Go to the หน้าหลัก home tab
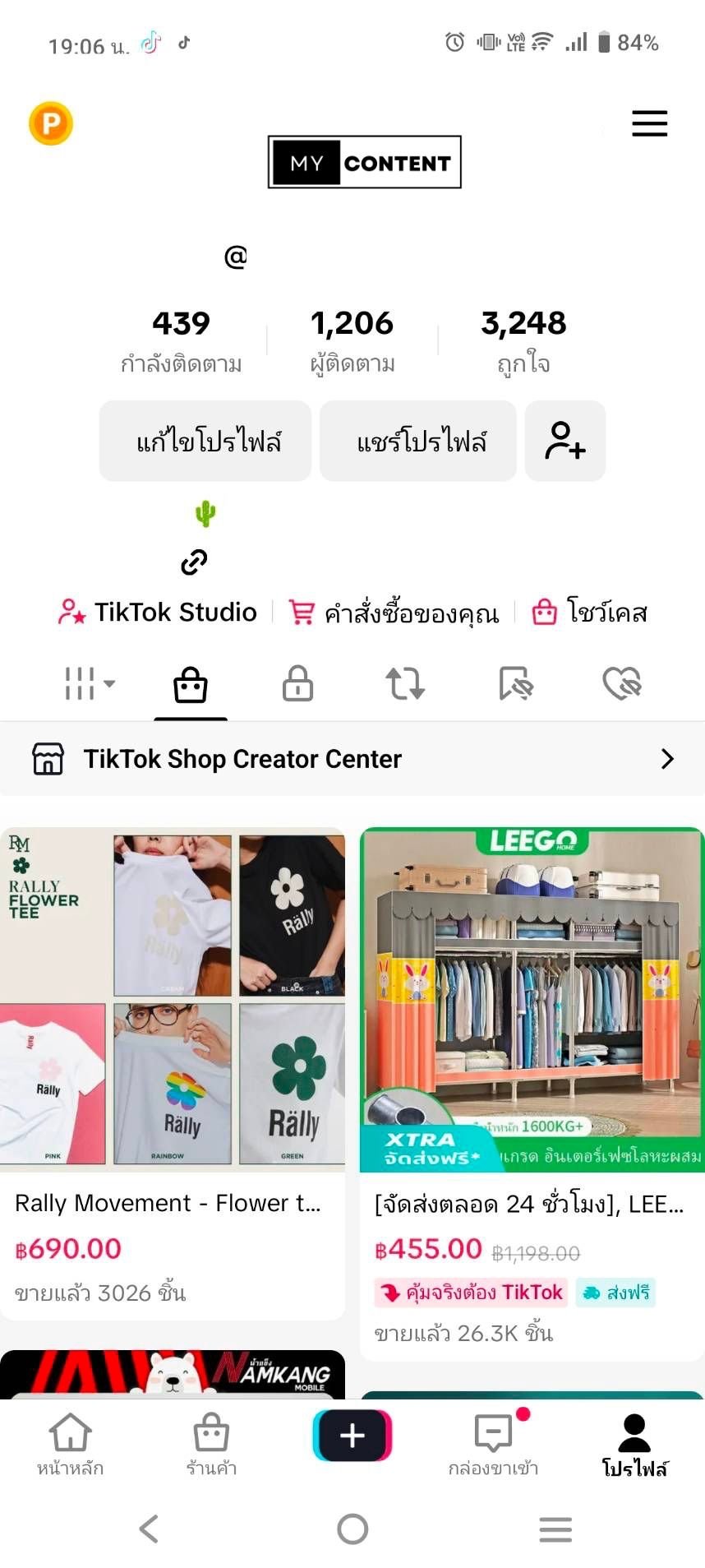Image resolution: width=705 pixels, height=1568 pixels. pyautogui.click(x=70, y=1444)
